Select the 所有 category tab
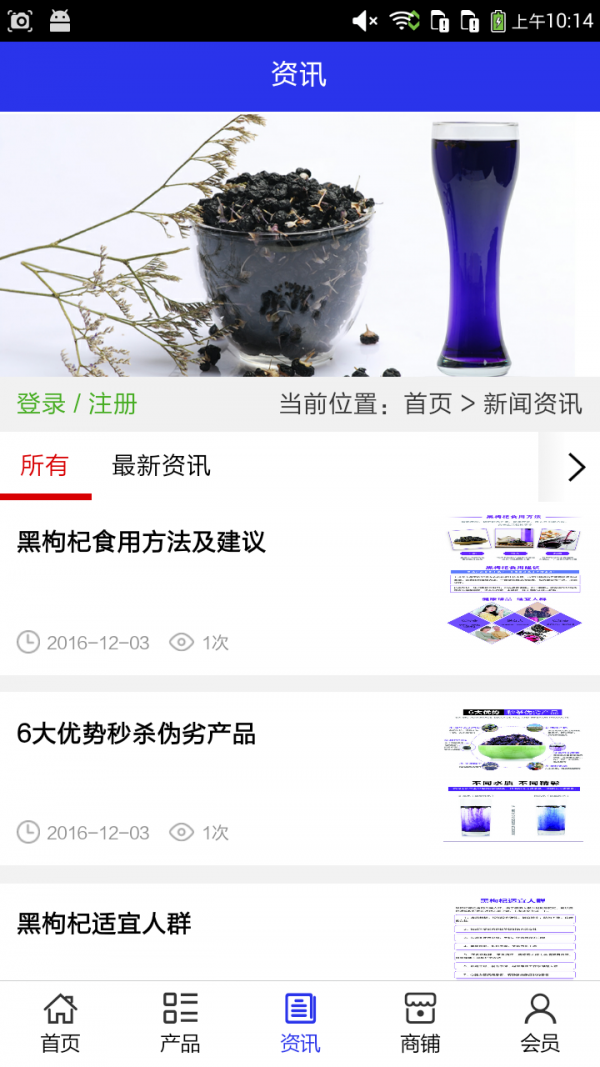The image size is (600, 1067). click(45, 466)
